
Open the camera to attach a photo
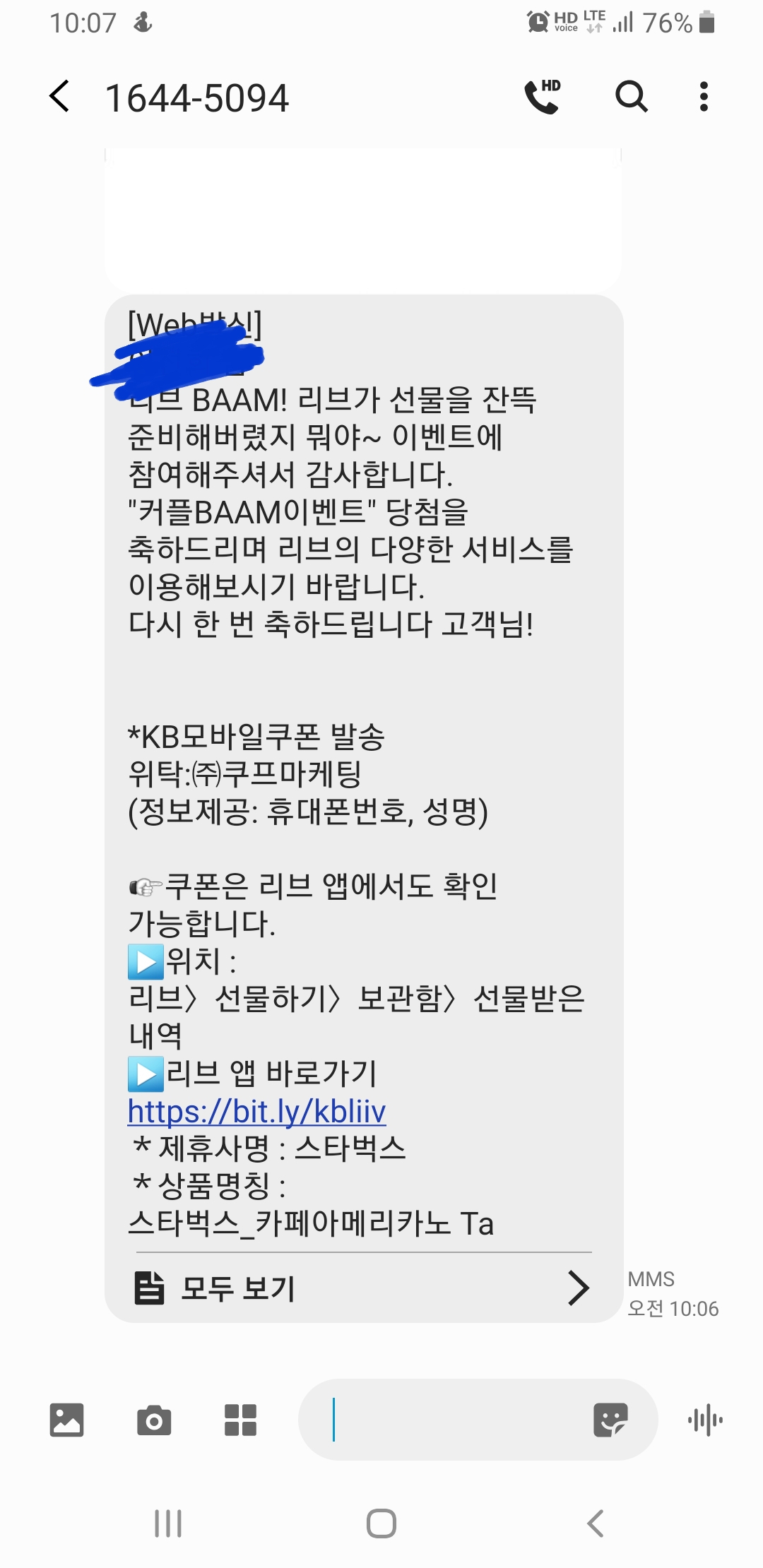pyautogui.click(x=154, y=1420)
